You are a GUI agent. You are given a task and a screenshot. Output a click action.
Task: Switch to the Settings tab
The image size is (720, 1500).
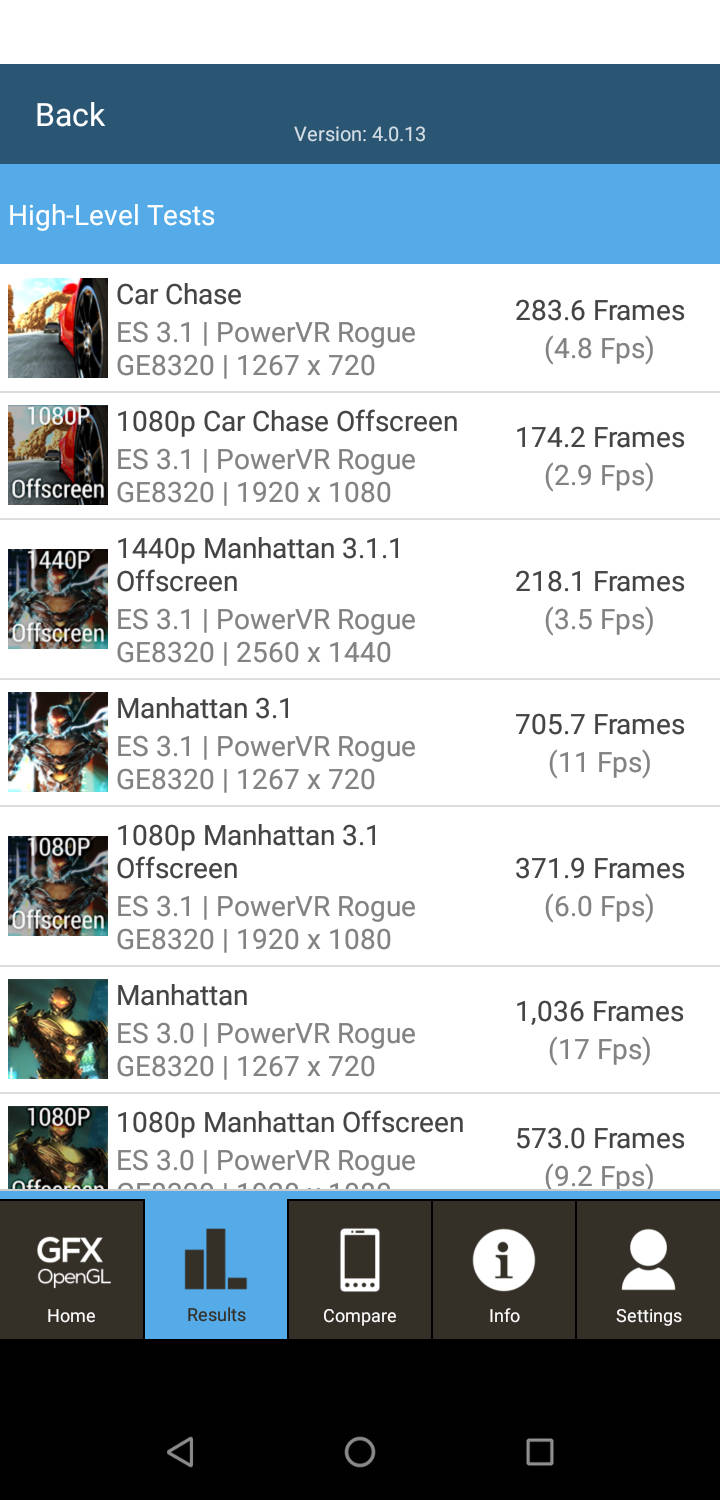coord(648,1269)
